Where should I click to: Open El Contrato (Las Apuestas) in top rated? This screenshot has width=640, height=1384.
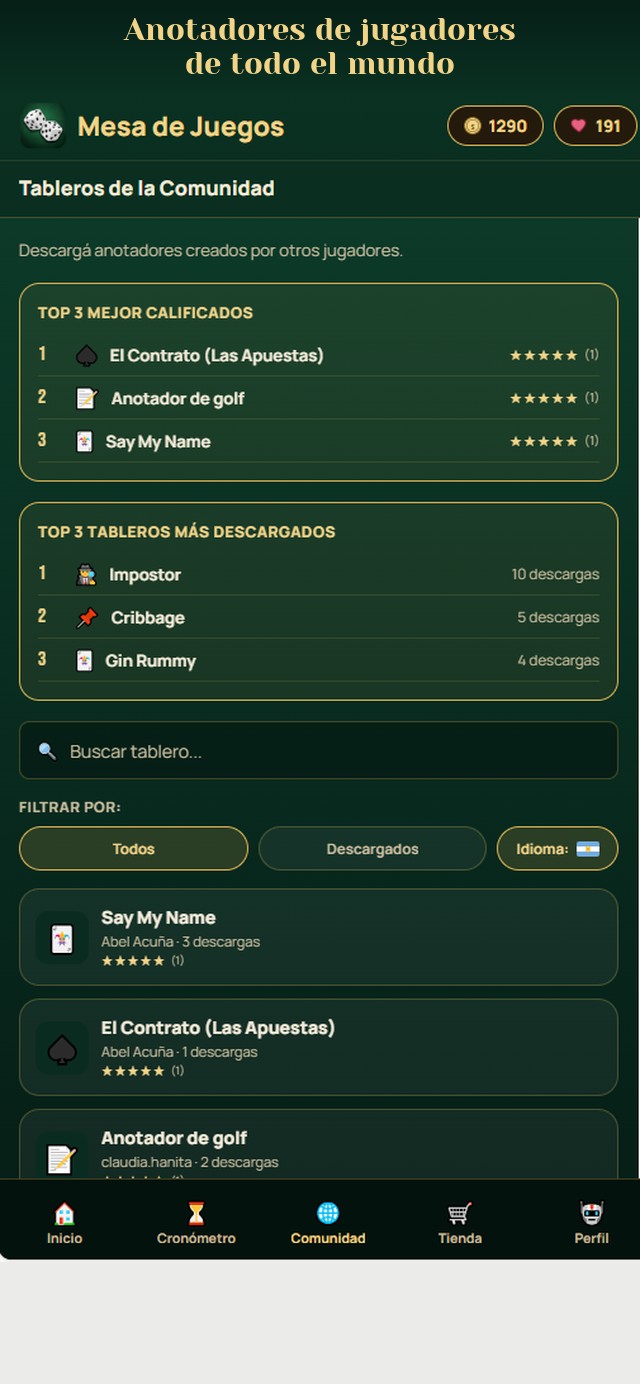pos(319,355)
